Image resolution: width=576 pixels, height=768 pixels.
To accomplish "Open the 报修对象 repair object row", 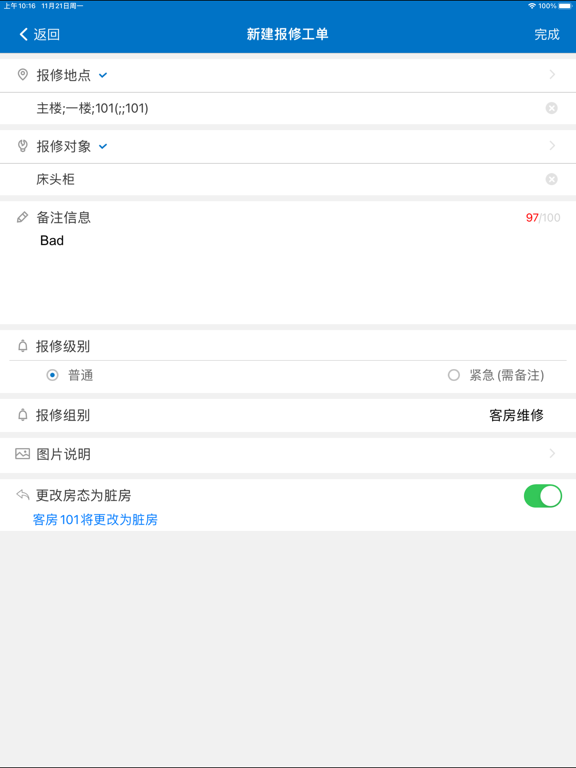I will click(x=288, y=146).
